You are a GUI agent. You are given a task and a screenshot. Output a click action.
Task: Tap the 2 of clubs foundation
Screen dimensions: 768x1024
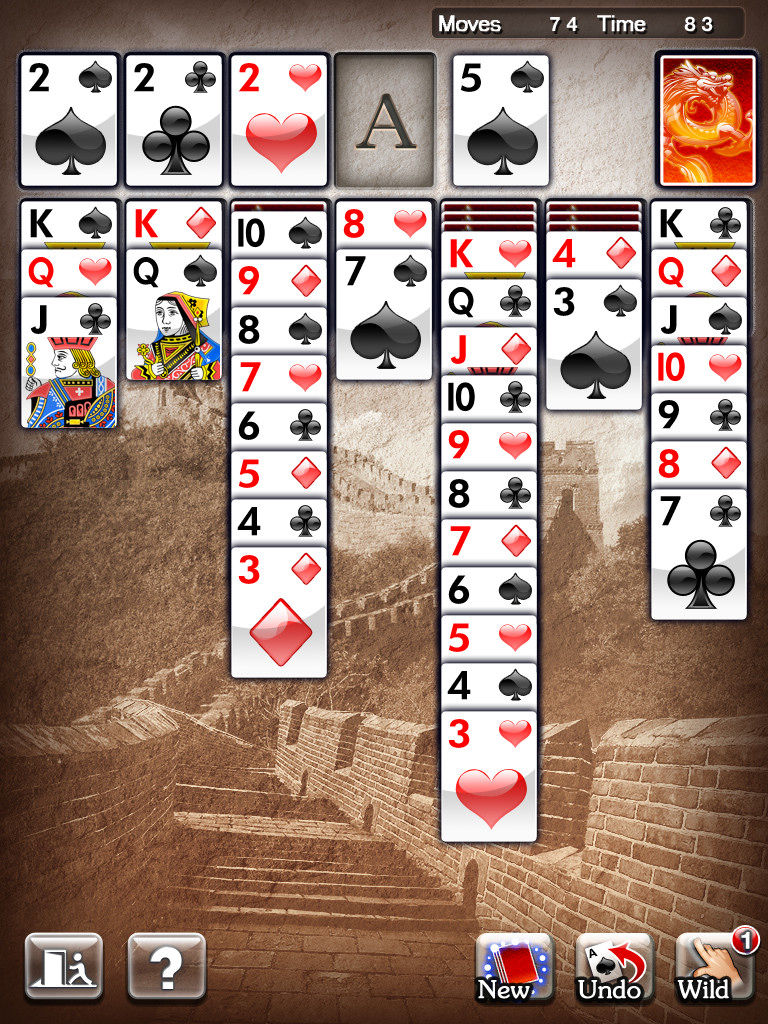tap(175, 120)
